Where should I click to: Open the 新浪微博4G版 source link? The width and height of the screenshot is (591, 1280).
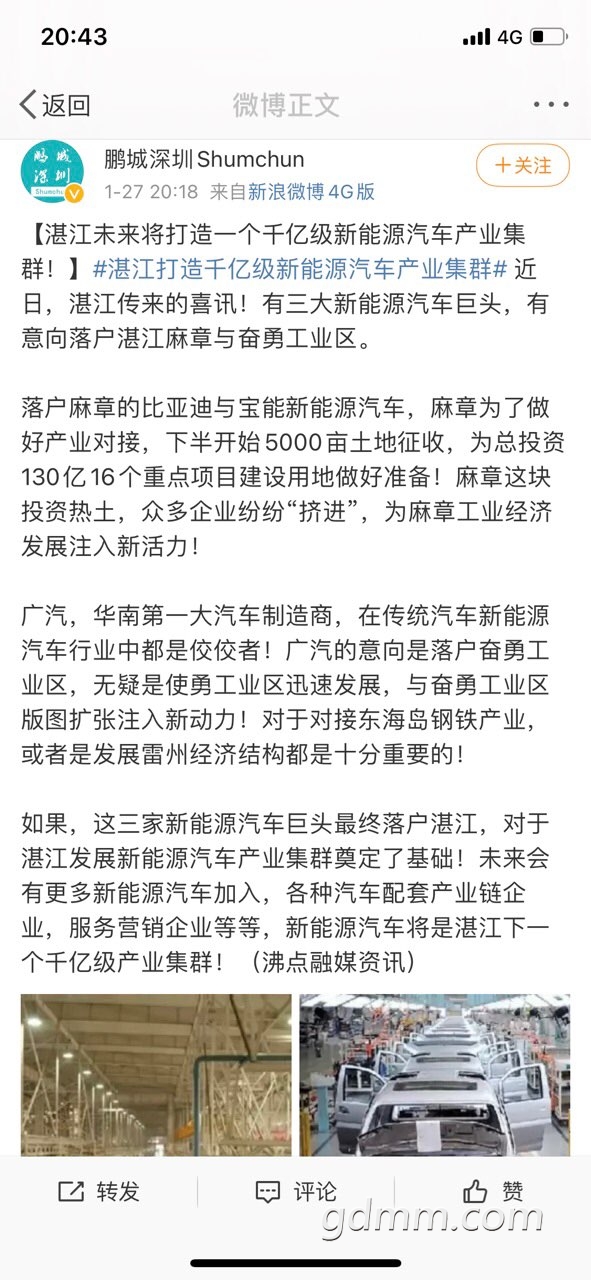coord(311,191)
